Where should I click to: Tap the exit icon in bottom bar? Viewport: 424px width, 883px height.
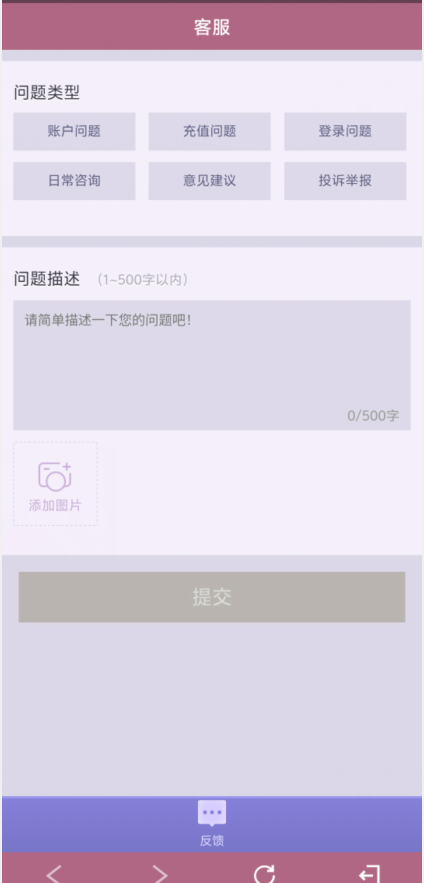[370, 874]
